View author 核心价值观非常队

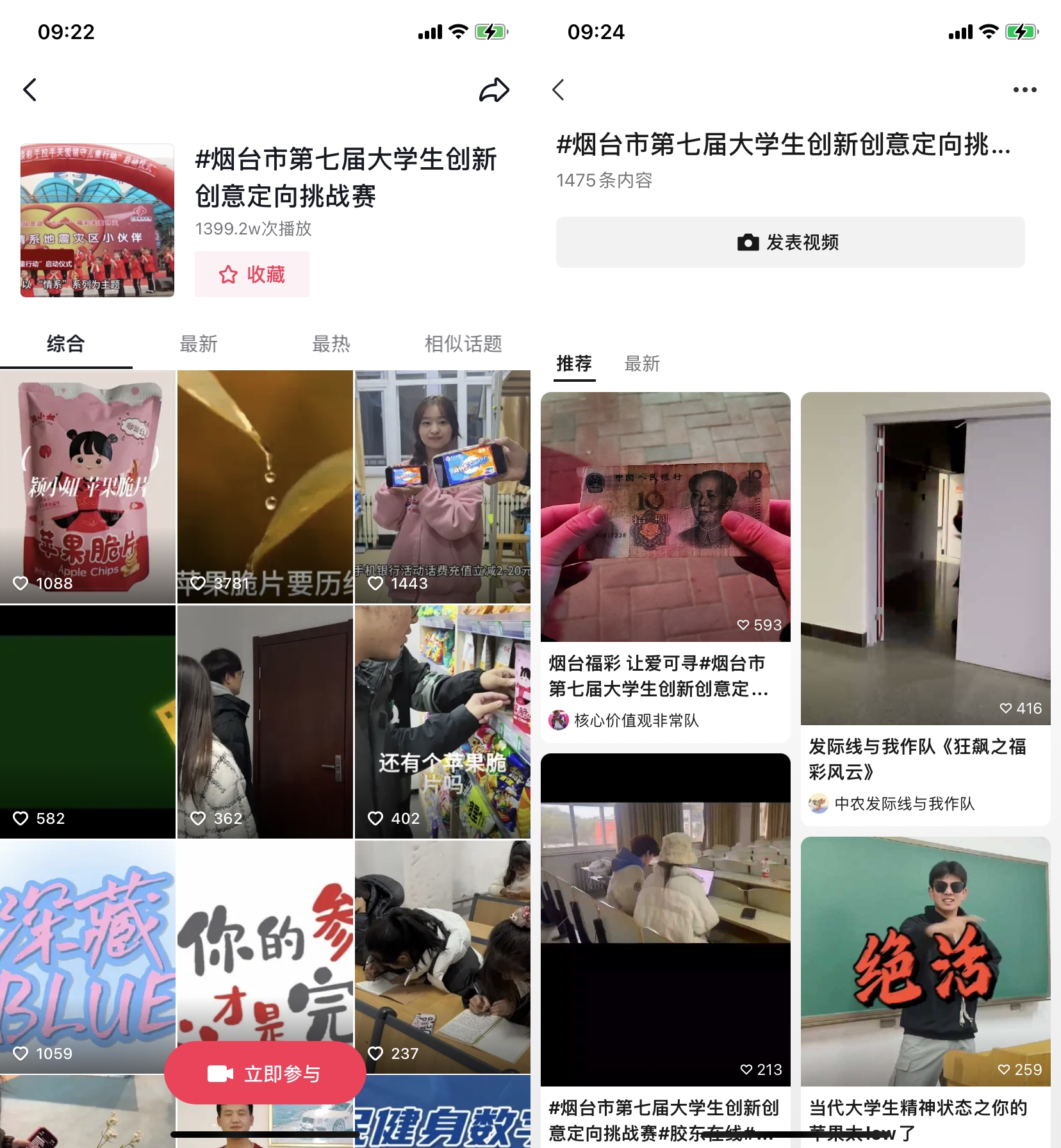point(636,721)
